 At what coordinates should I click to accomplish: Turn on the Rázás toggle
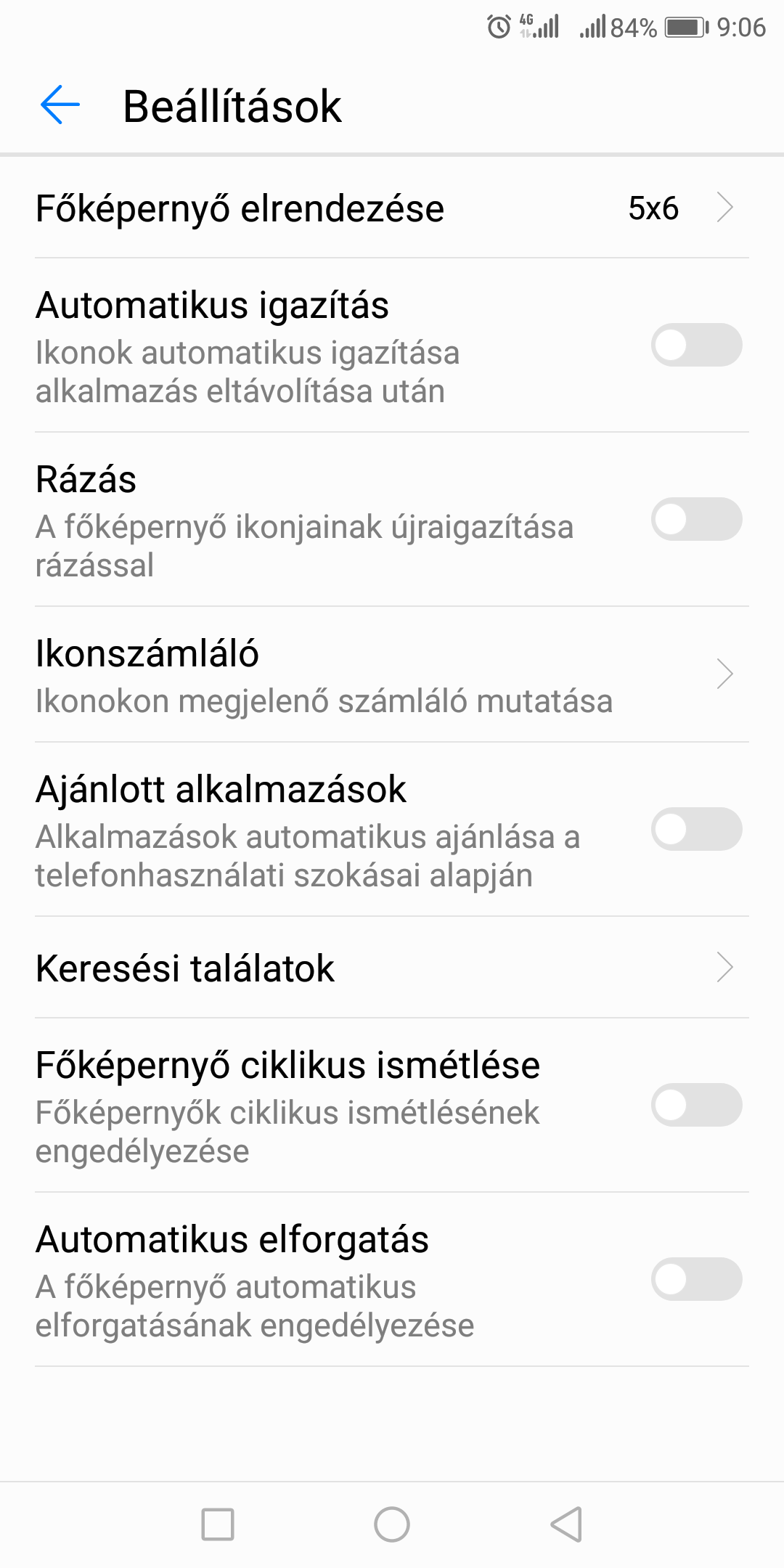696,519
